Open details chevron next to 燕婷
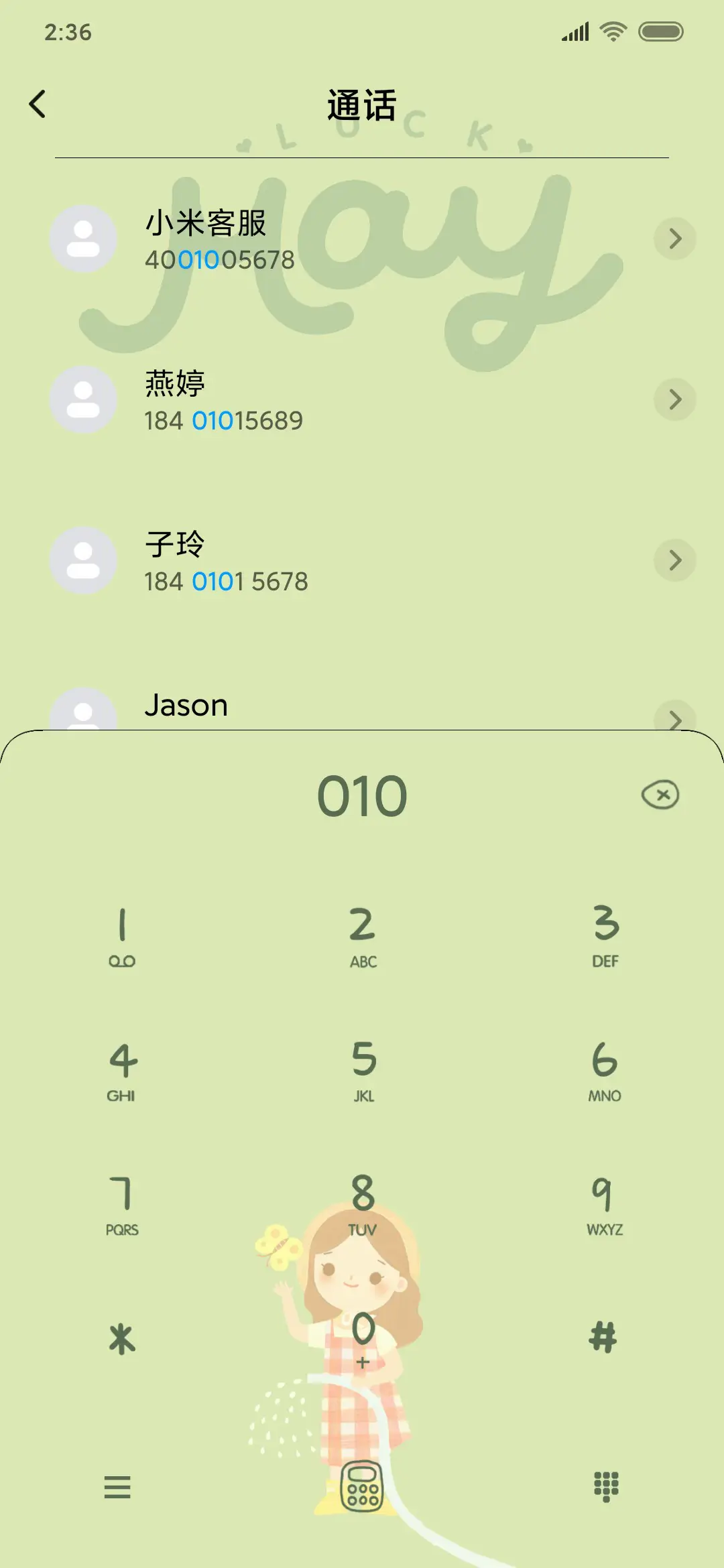Screen dimensions: 724x1568 (x=675, y=400)
